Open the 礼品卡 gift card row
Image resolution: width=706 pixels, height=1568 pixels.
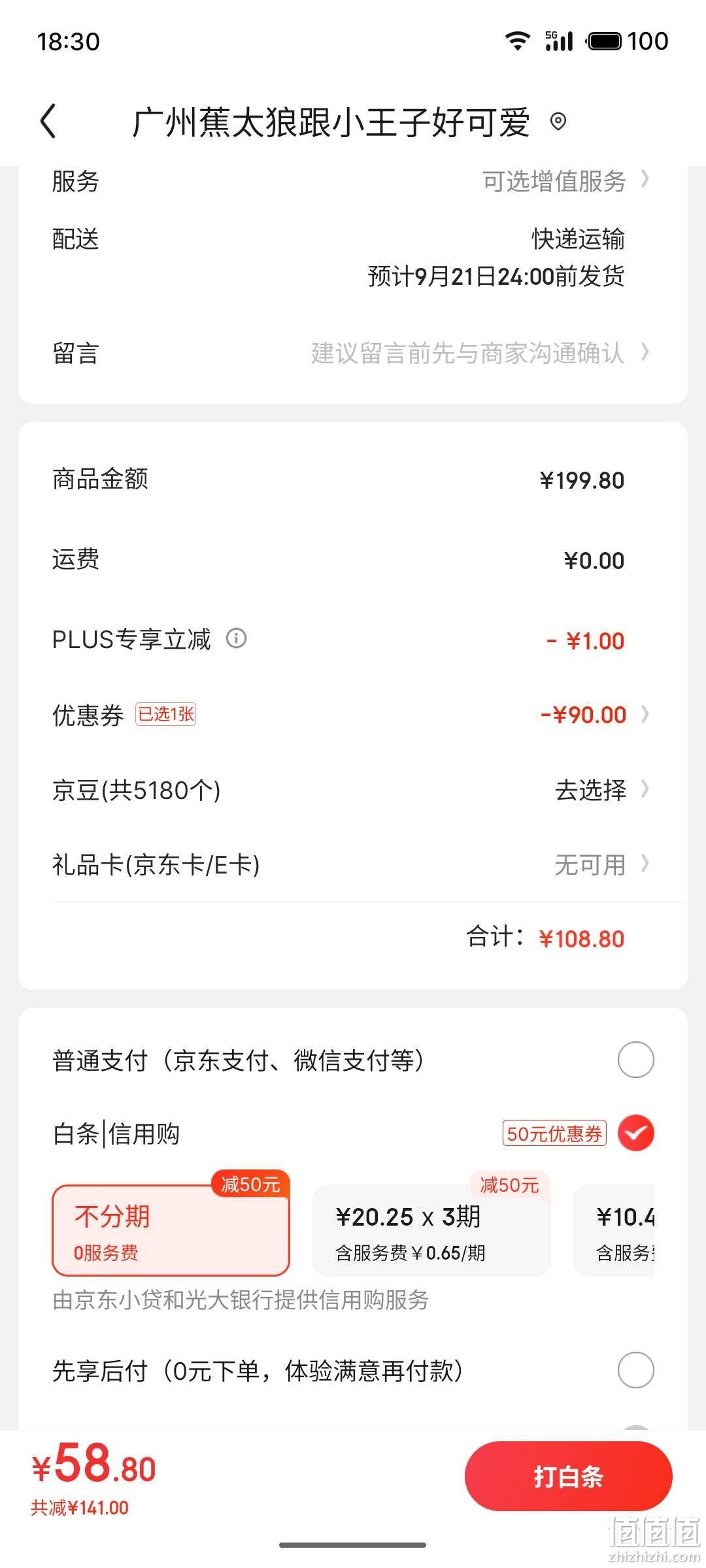353,864
